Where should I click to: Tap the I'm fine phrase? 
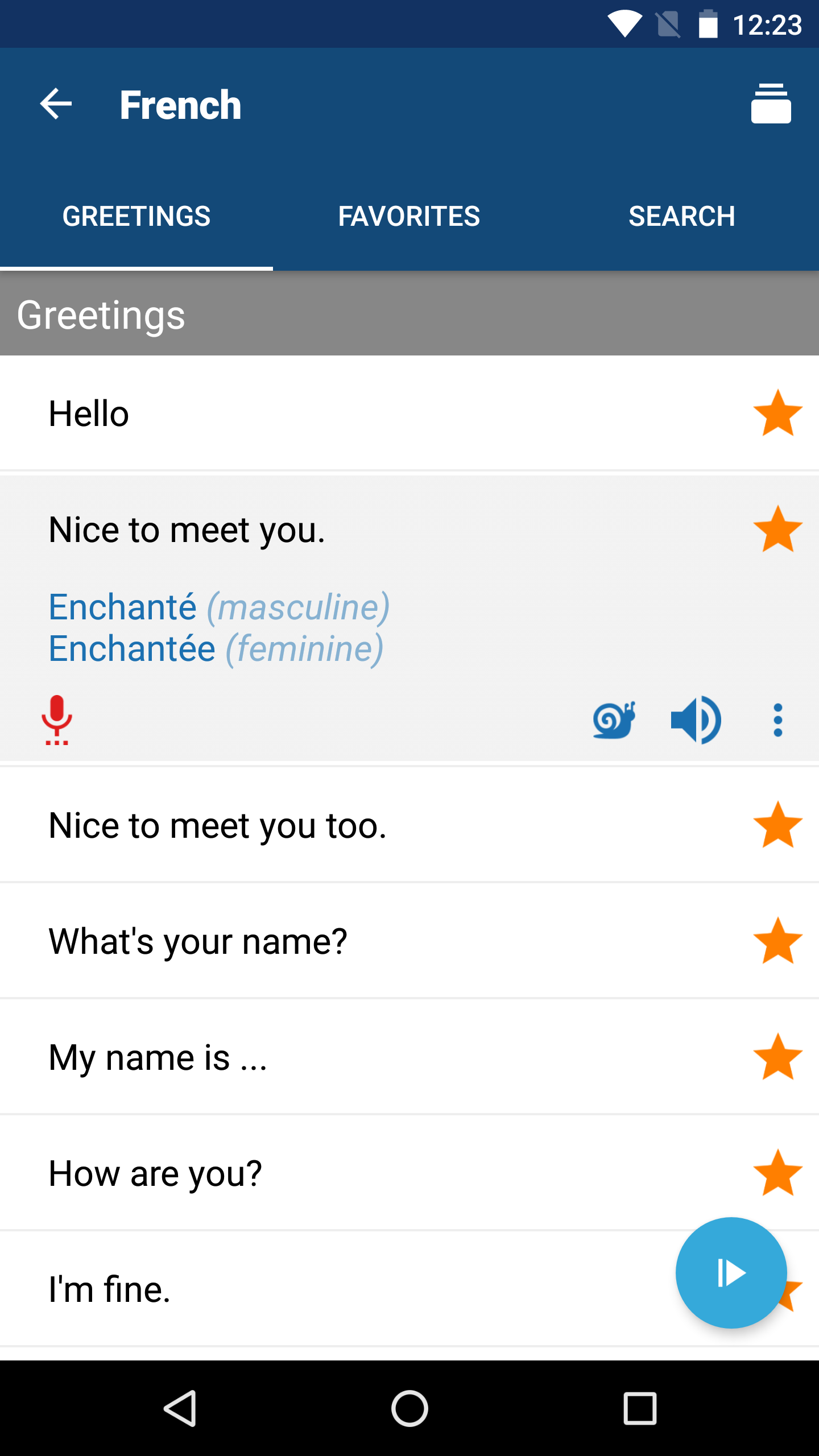click(x=171, y=1289)
